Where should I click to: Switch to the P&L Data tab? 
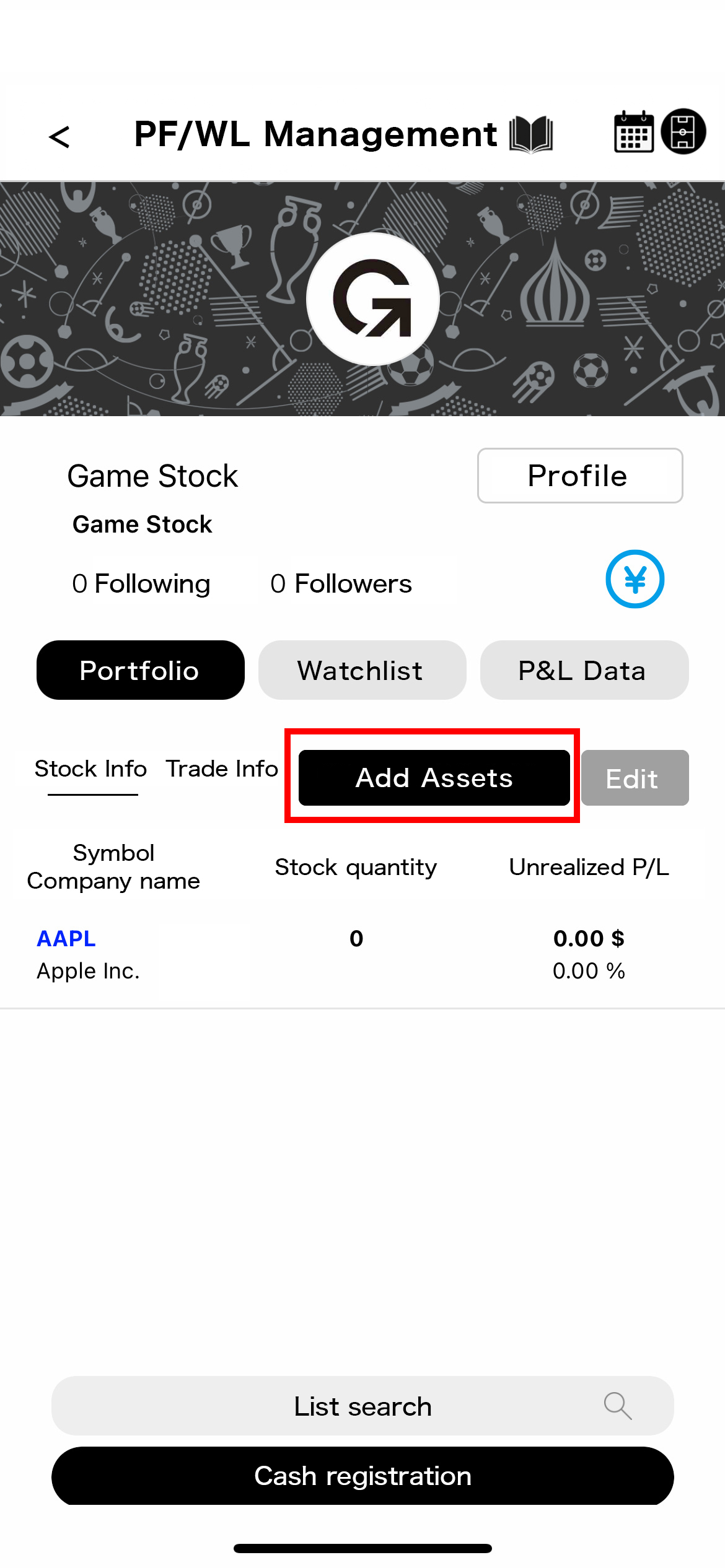[x=584, y=670]
